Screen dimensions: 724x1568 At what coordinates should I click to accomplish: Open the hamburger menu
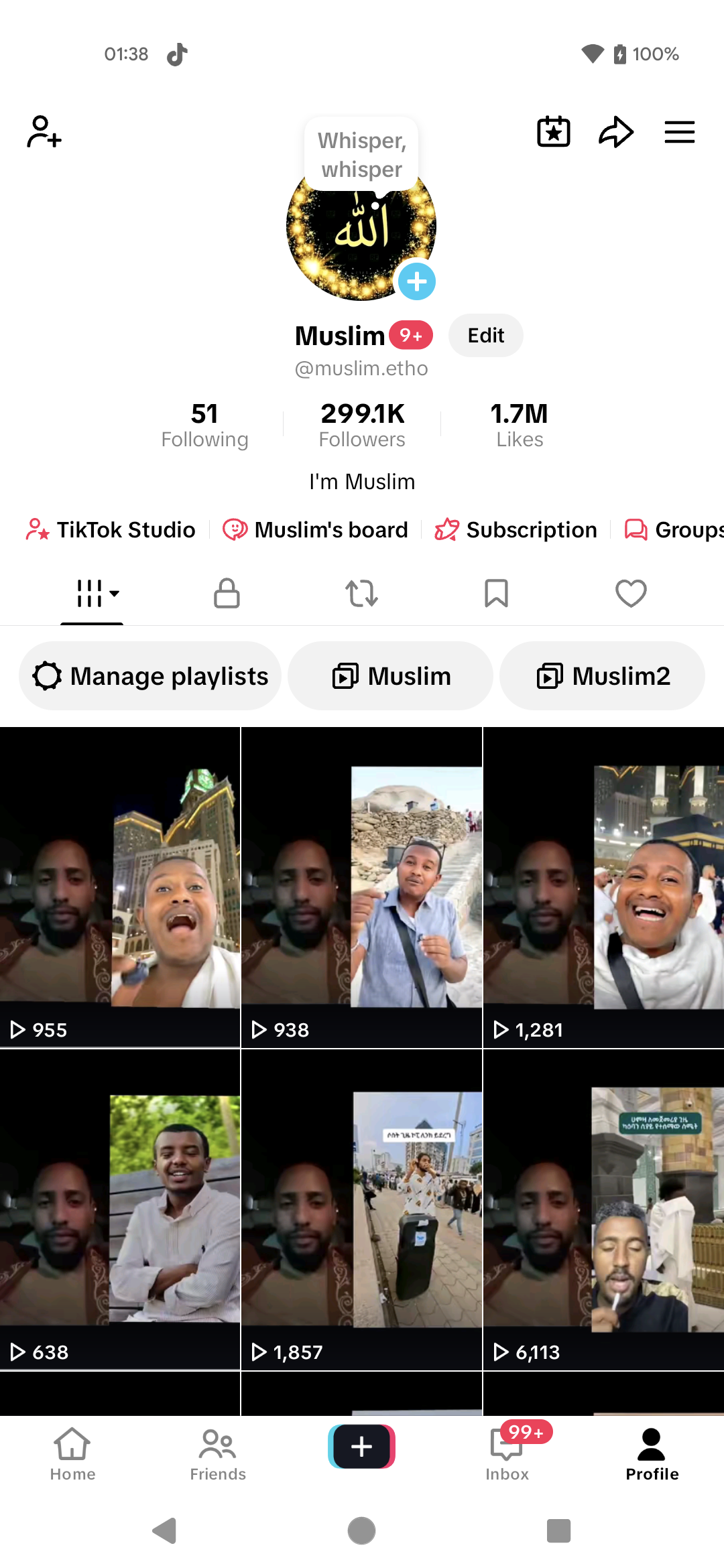tap(679, 132)
